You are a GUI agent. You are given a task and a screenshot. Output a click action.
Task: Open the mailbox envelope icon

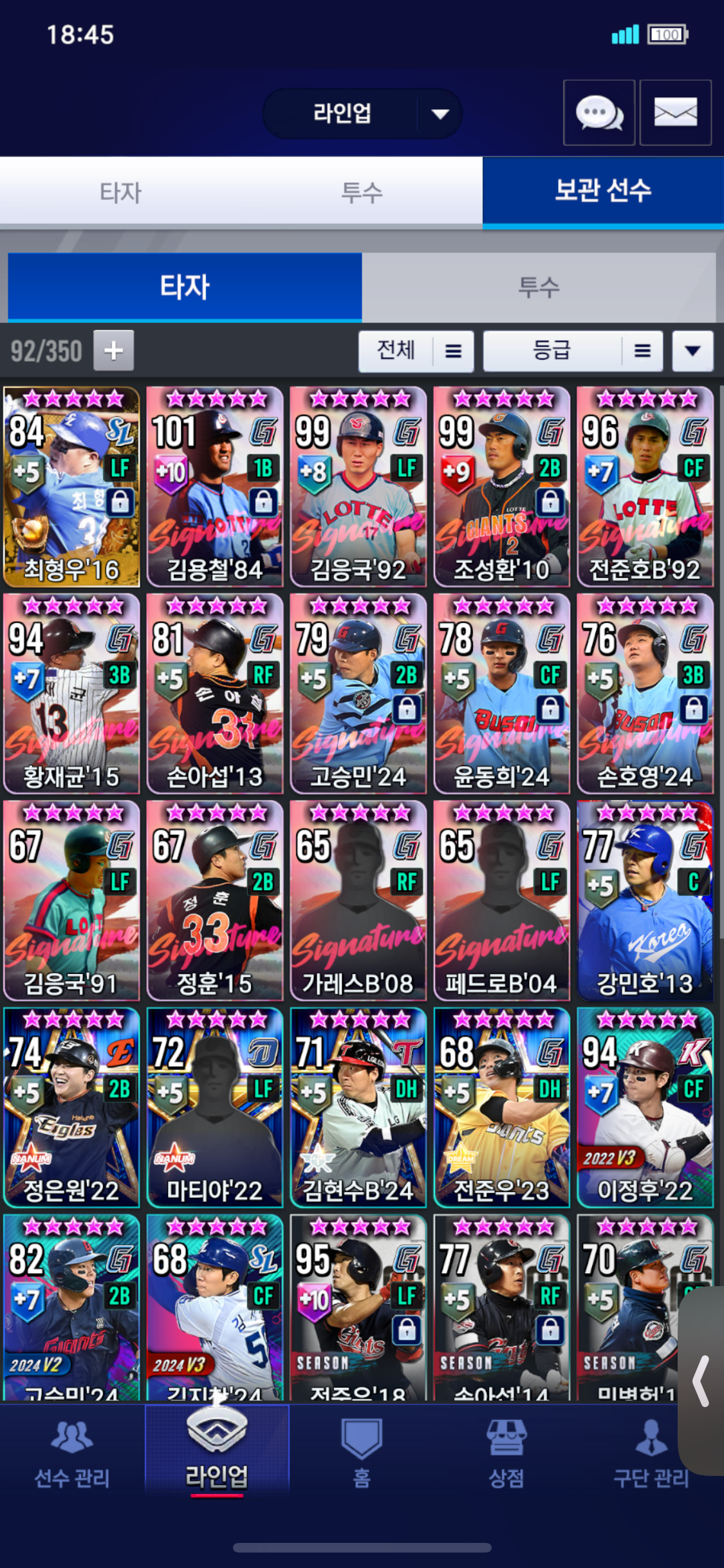(675, 113)
